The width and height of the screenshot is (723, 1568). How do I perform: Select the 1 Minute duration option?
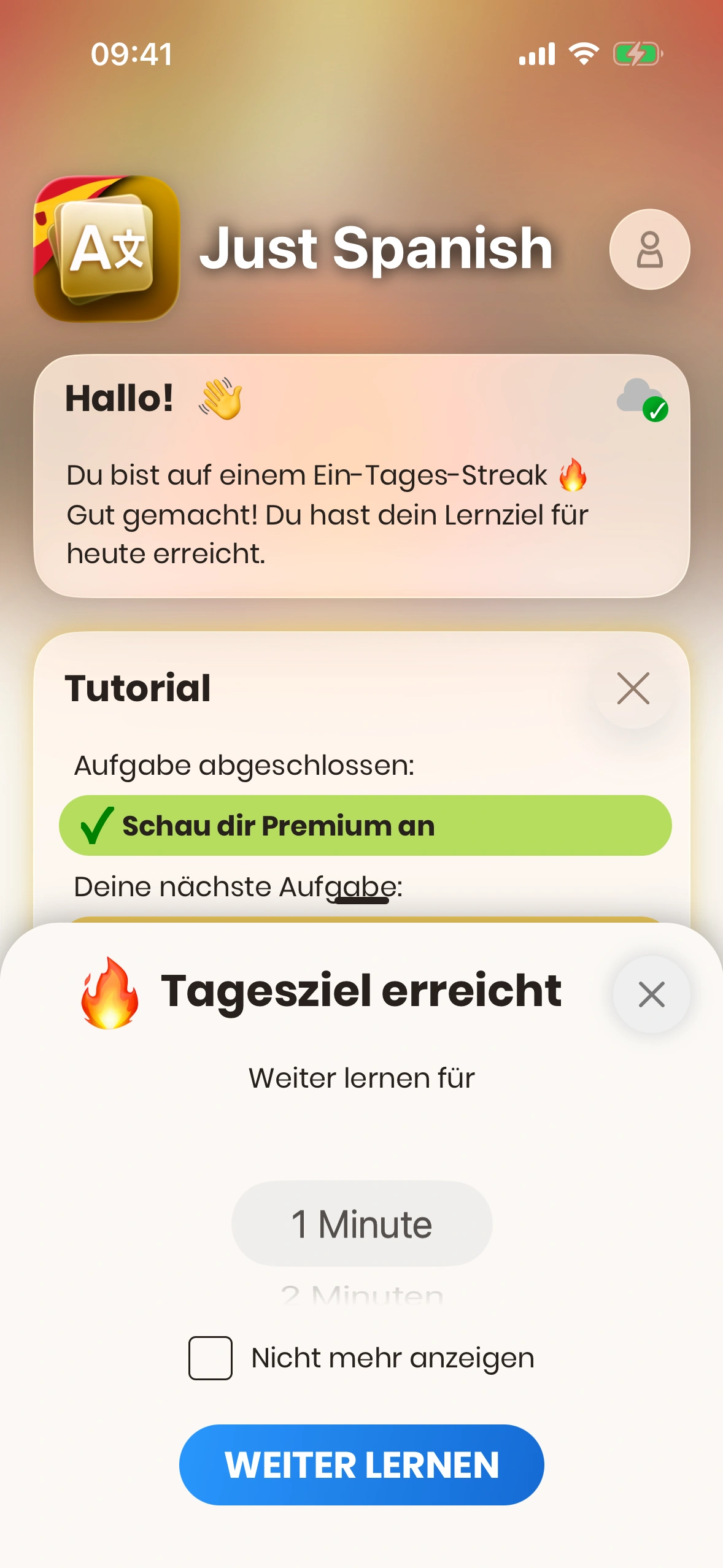pos(361,1224)
